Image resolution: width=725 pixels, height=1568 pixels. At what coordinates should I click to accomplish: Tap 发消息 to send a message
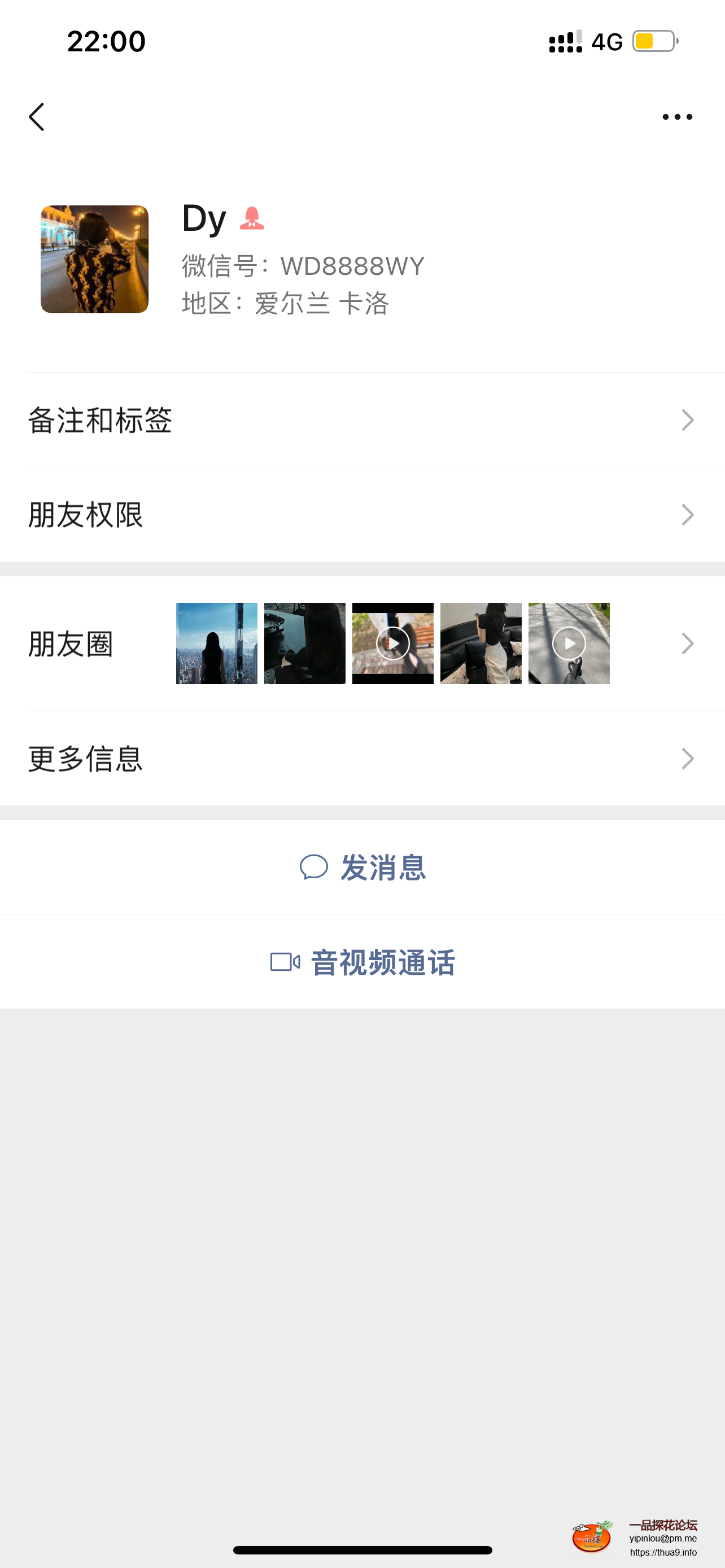363,868
